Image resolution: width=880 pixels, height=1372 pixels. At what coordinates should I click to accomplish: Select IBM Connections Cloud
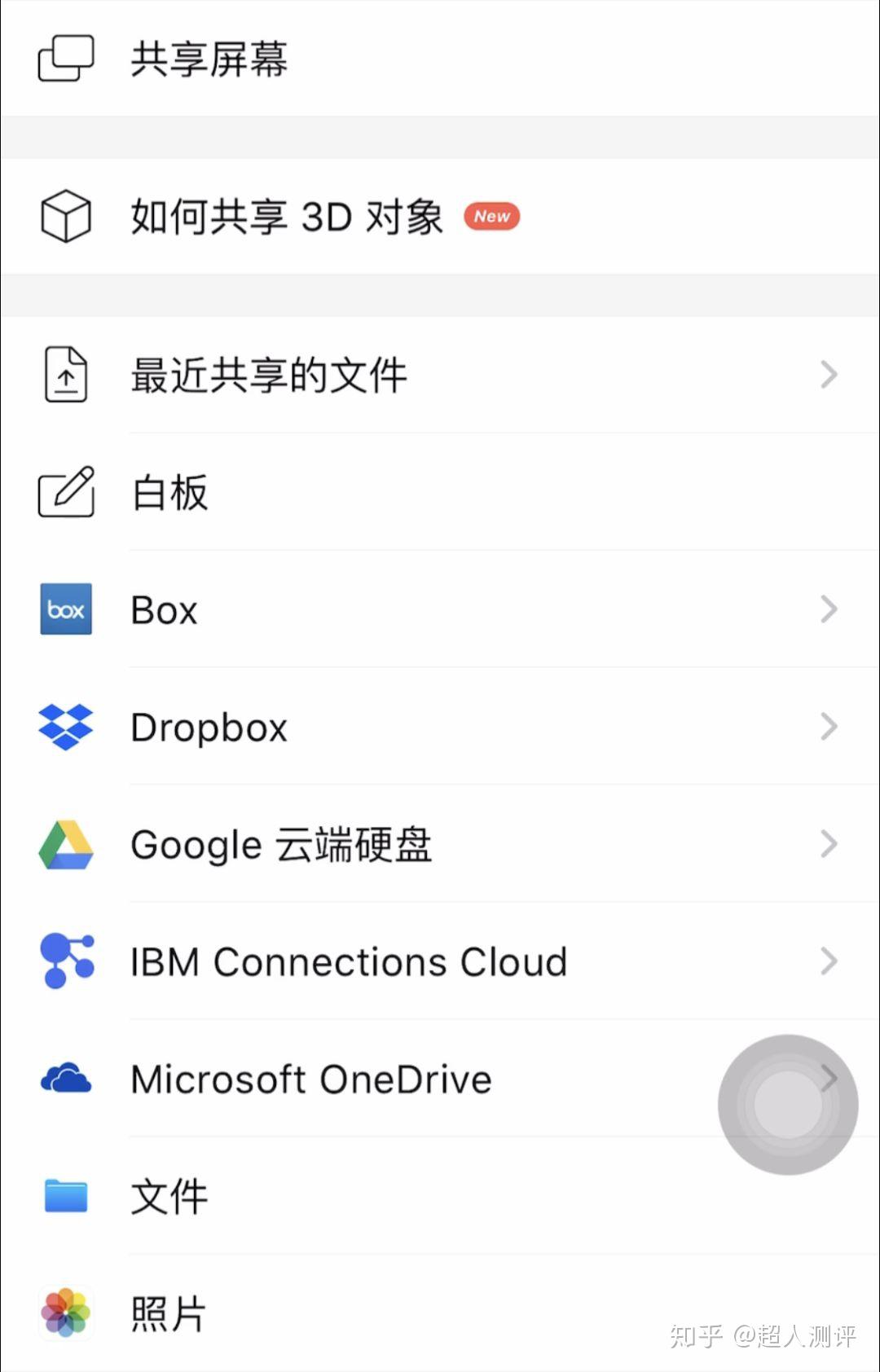point(349,961)
